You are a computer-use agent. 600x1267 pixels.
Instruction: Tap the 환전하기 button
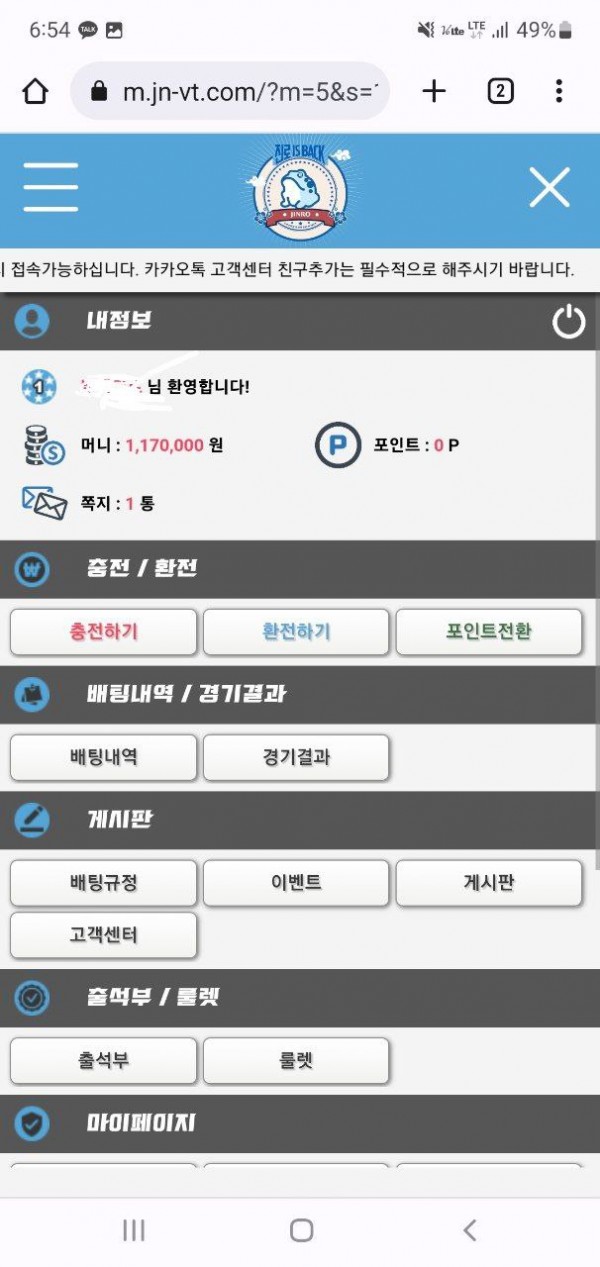pyautogui.click(x=296, y=632)
